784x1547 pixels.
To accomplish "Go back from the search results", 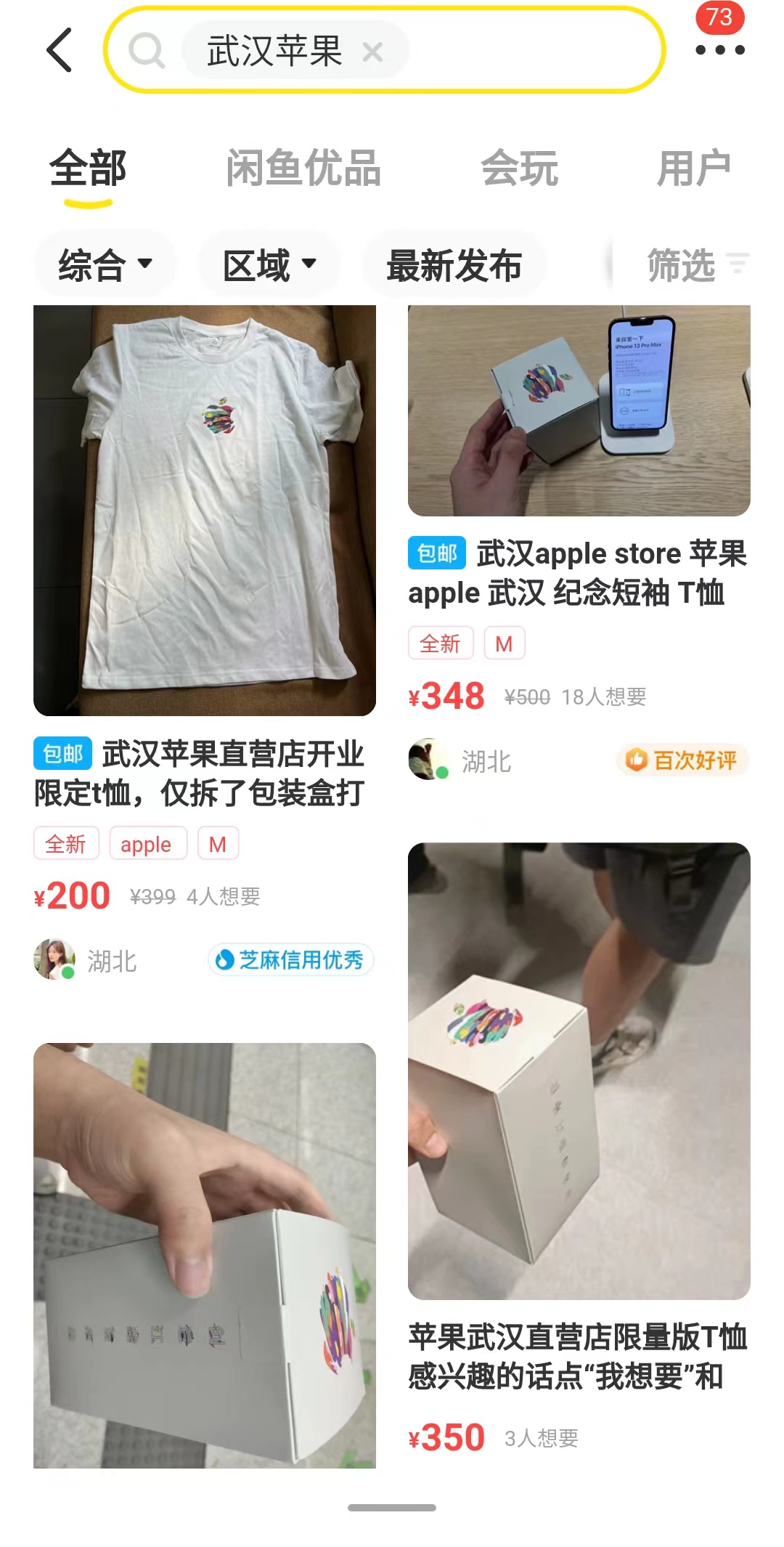I will (x=60, y=50).
